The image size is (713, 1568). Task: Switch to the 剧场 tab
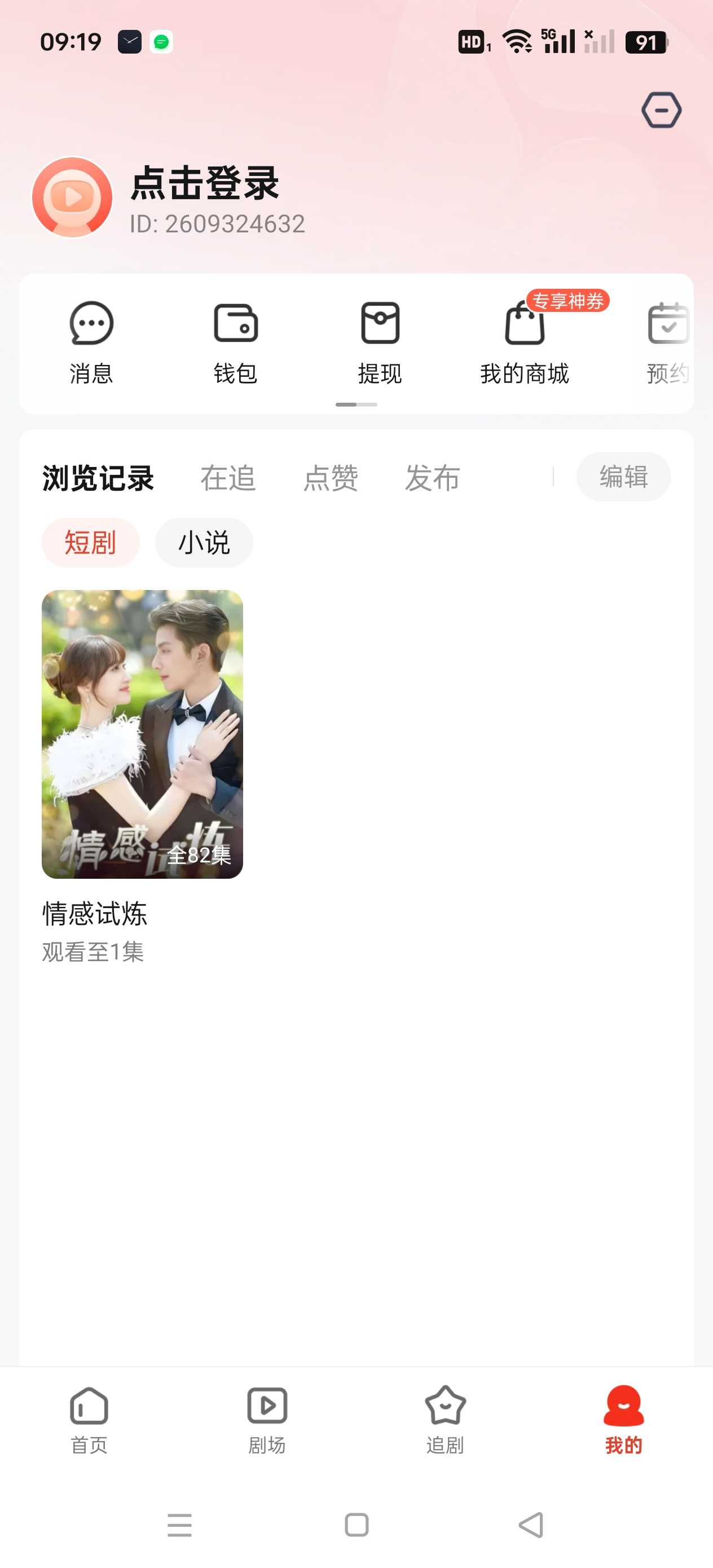[267, 1420]
